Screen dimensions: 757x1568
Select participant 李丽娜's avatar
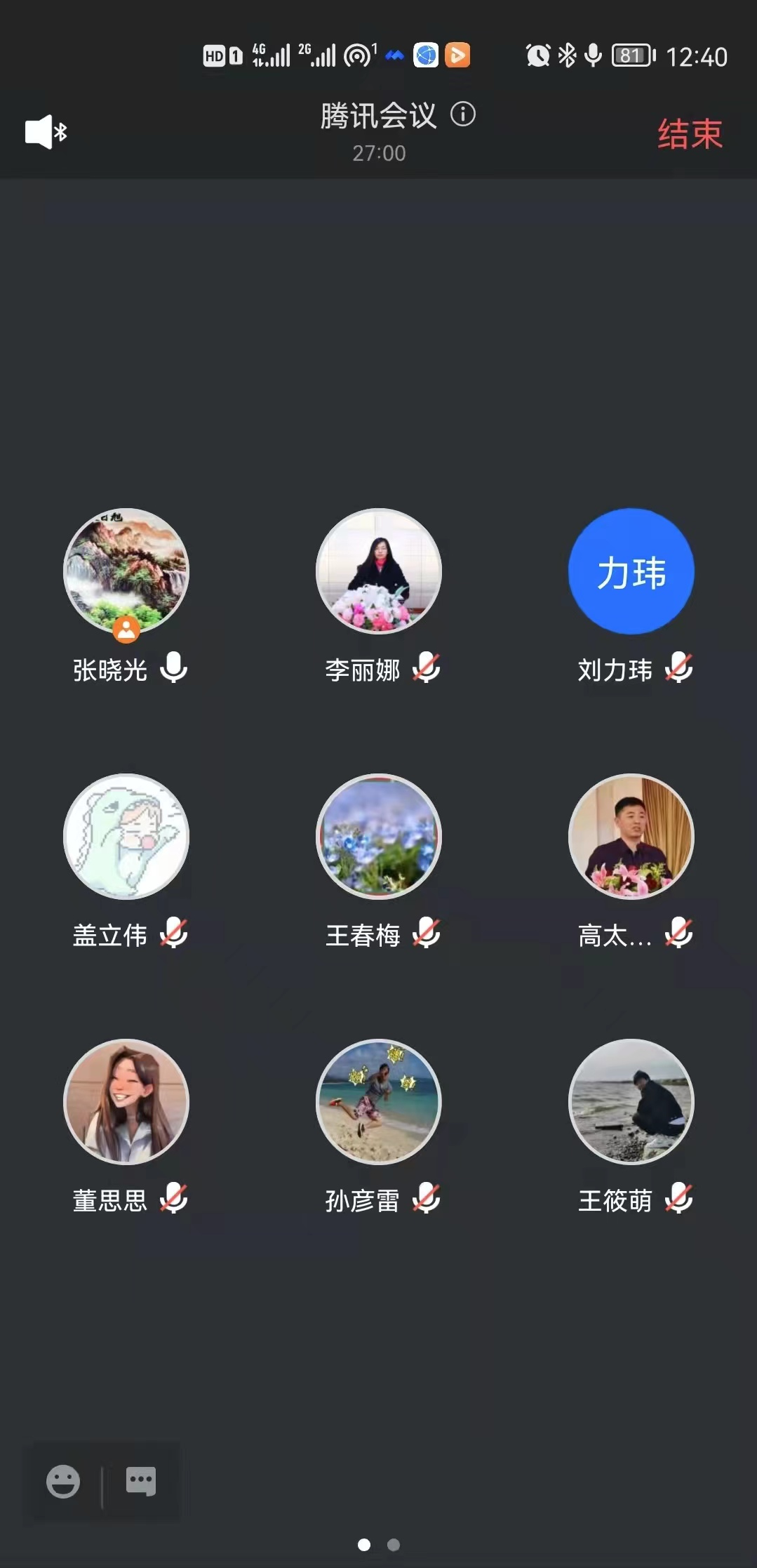pyautogui.click(x=379, y=571)
